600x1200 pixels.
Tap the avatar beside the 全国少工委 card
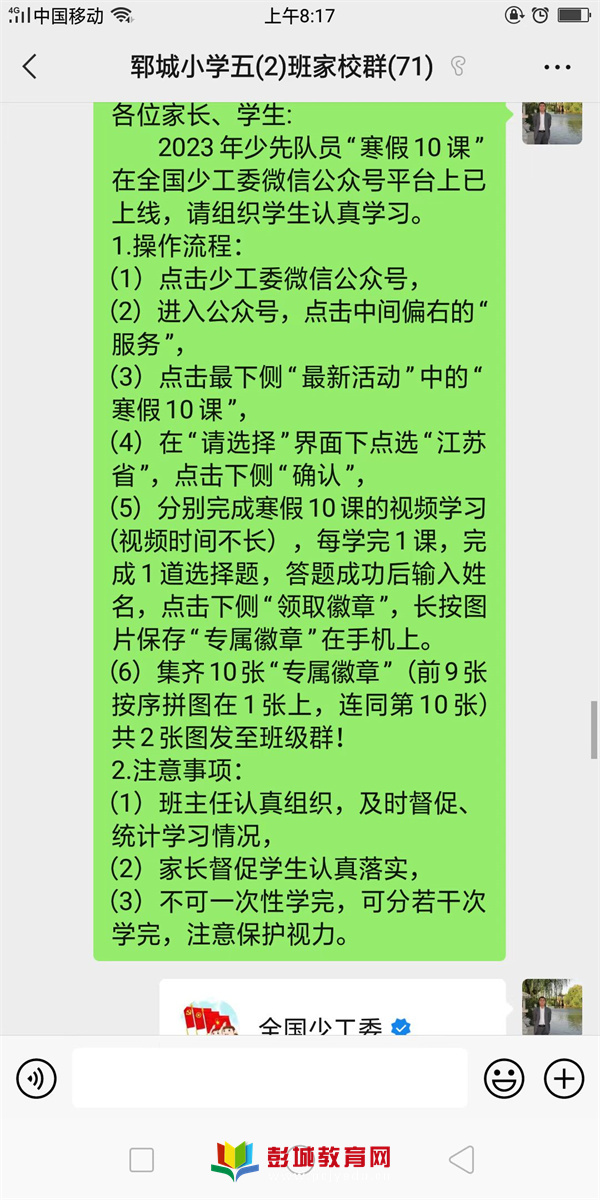click(551, 1006)
